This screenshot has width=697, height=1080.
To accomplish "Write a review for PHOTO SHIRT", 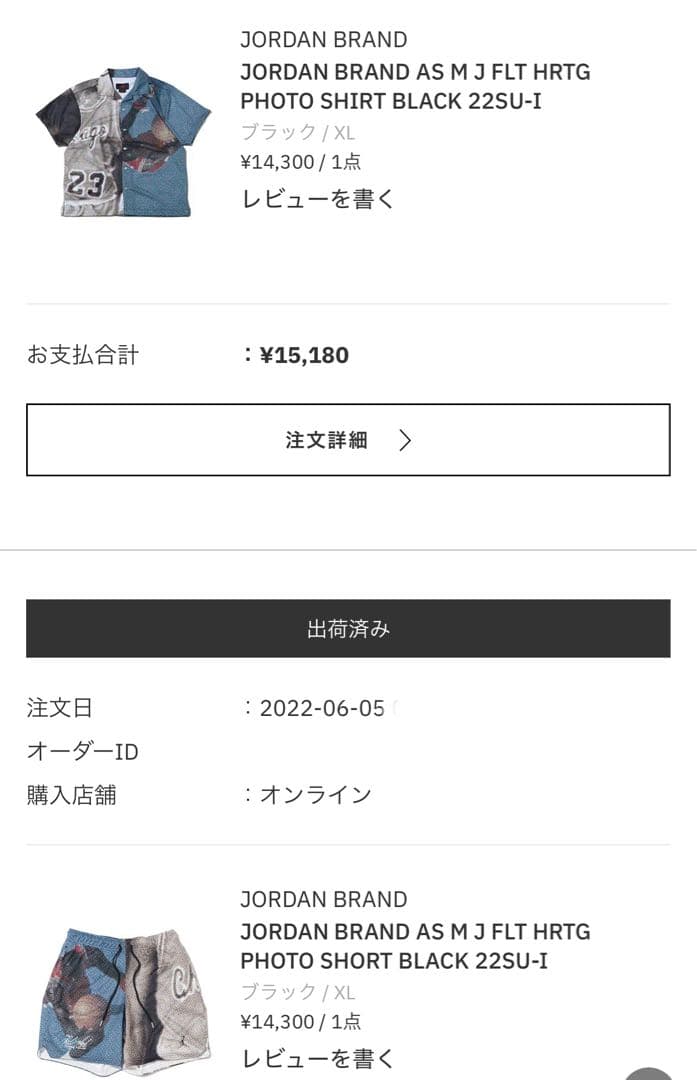I will point(318,199).
